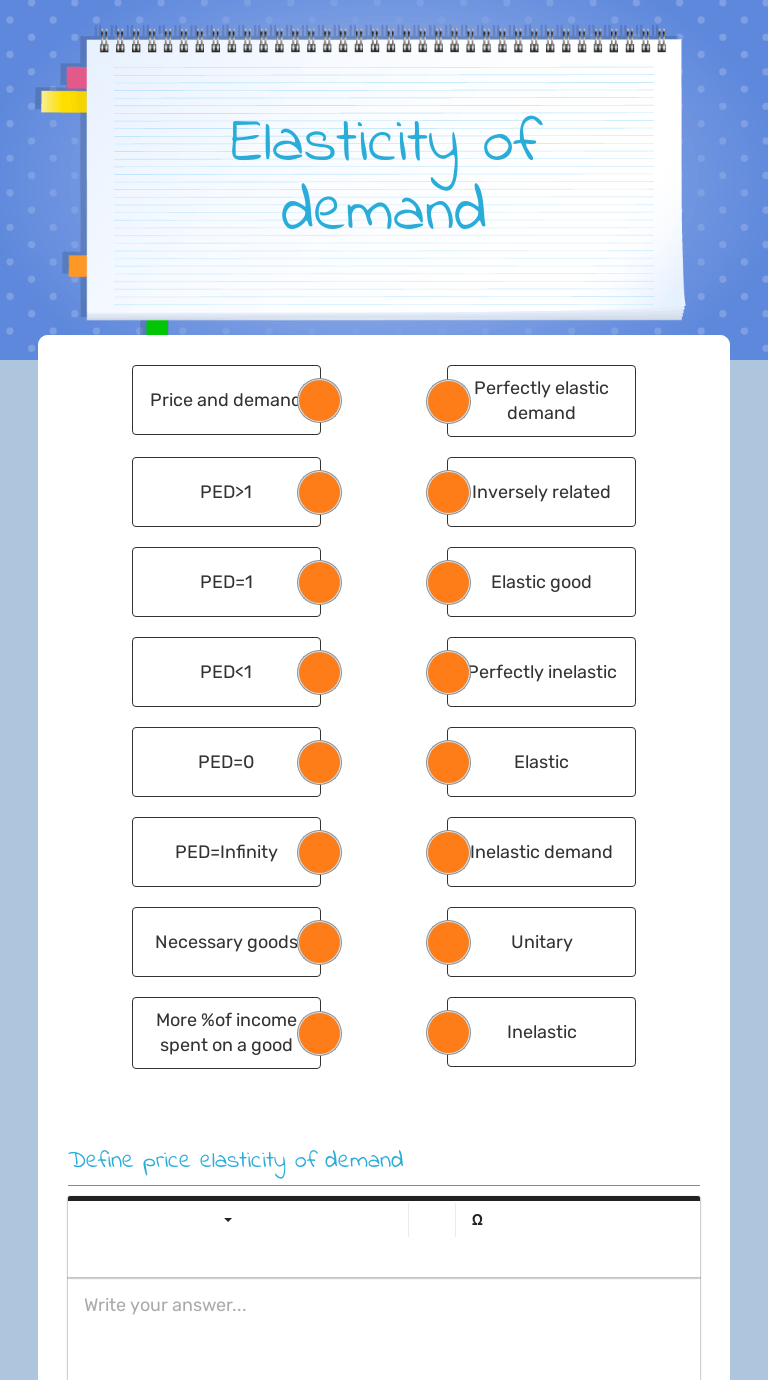Select the Inelastic demand connector dot
This screenshot has width=768, height=1380.
[448, 853]
